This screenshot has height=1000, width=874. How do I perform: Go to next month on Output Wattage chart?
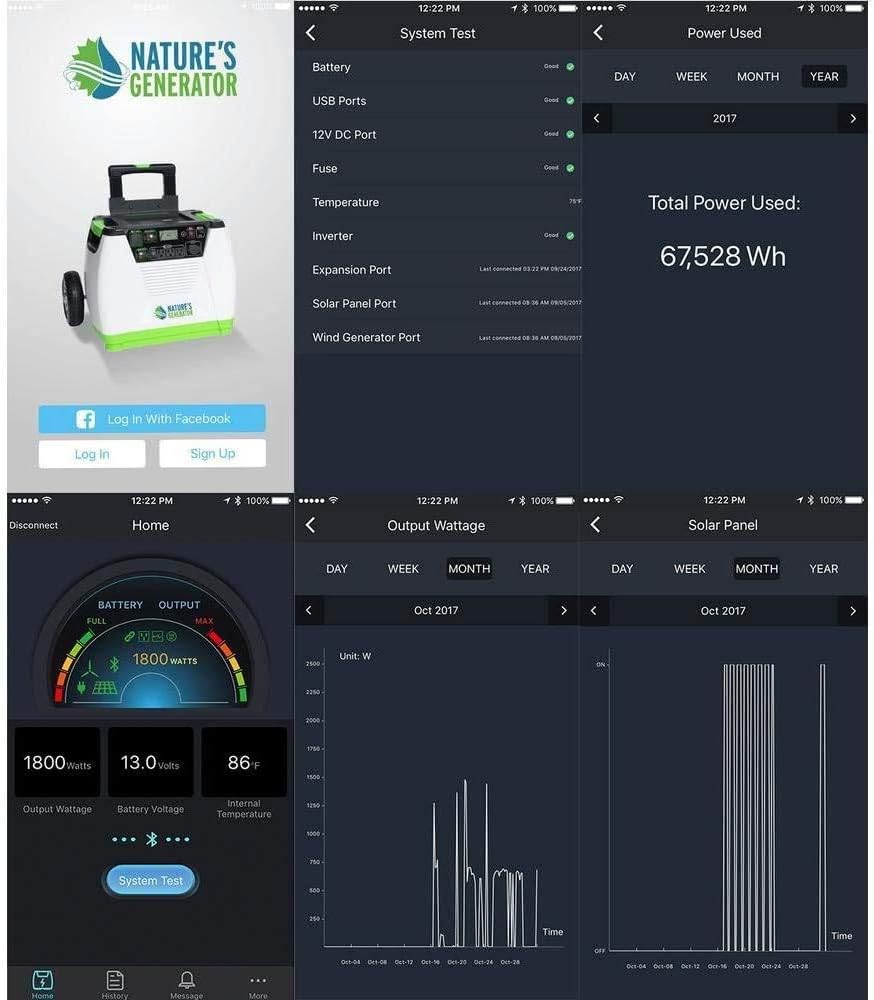click(563, 610)
